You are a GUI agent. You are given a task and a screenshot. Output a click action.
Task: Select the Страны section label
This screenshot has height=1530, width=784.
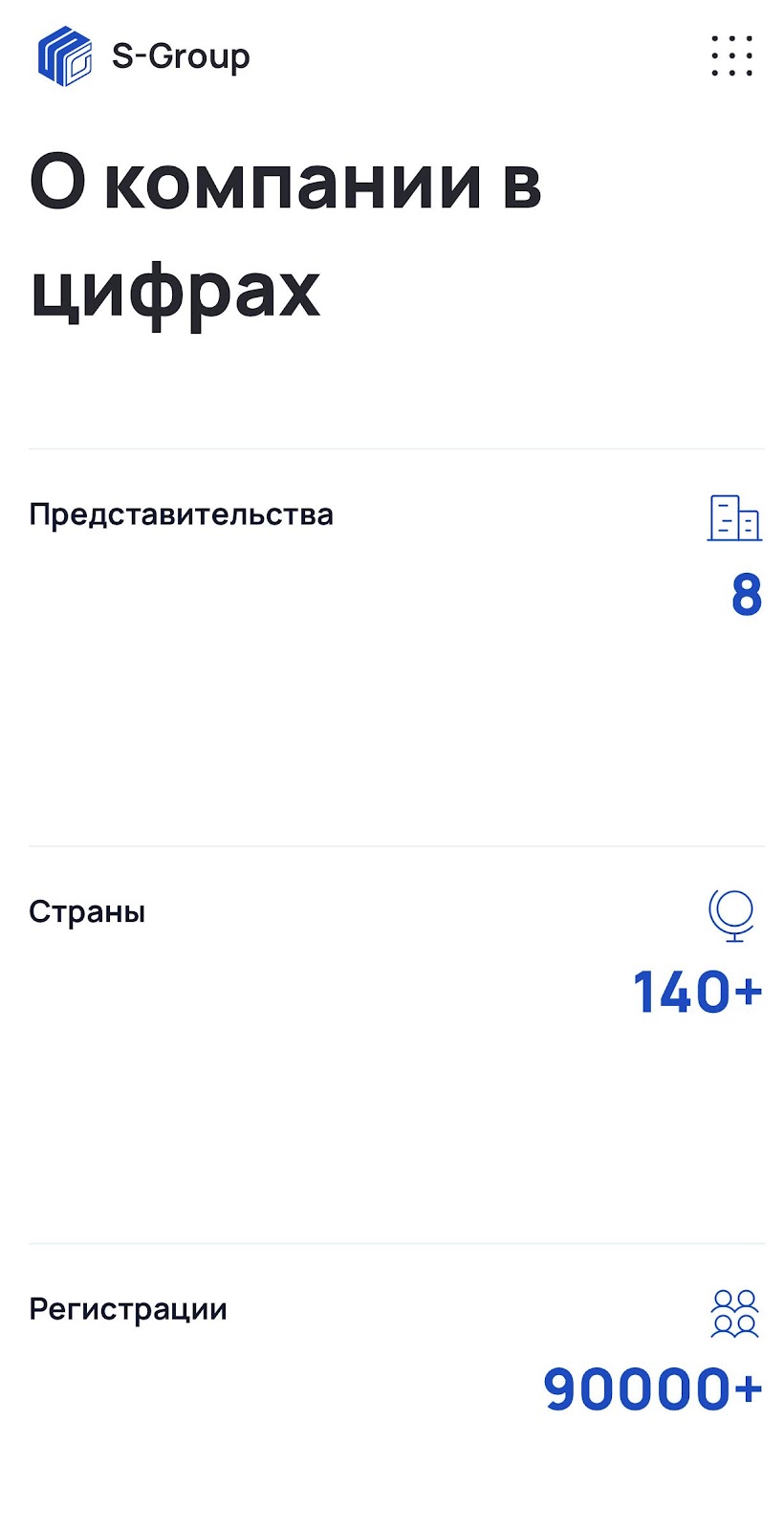[x=86, y=910]
